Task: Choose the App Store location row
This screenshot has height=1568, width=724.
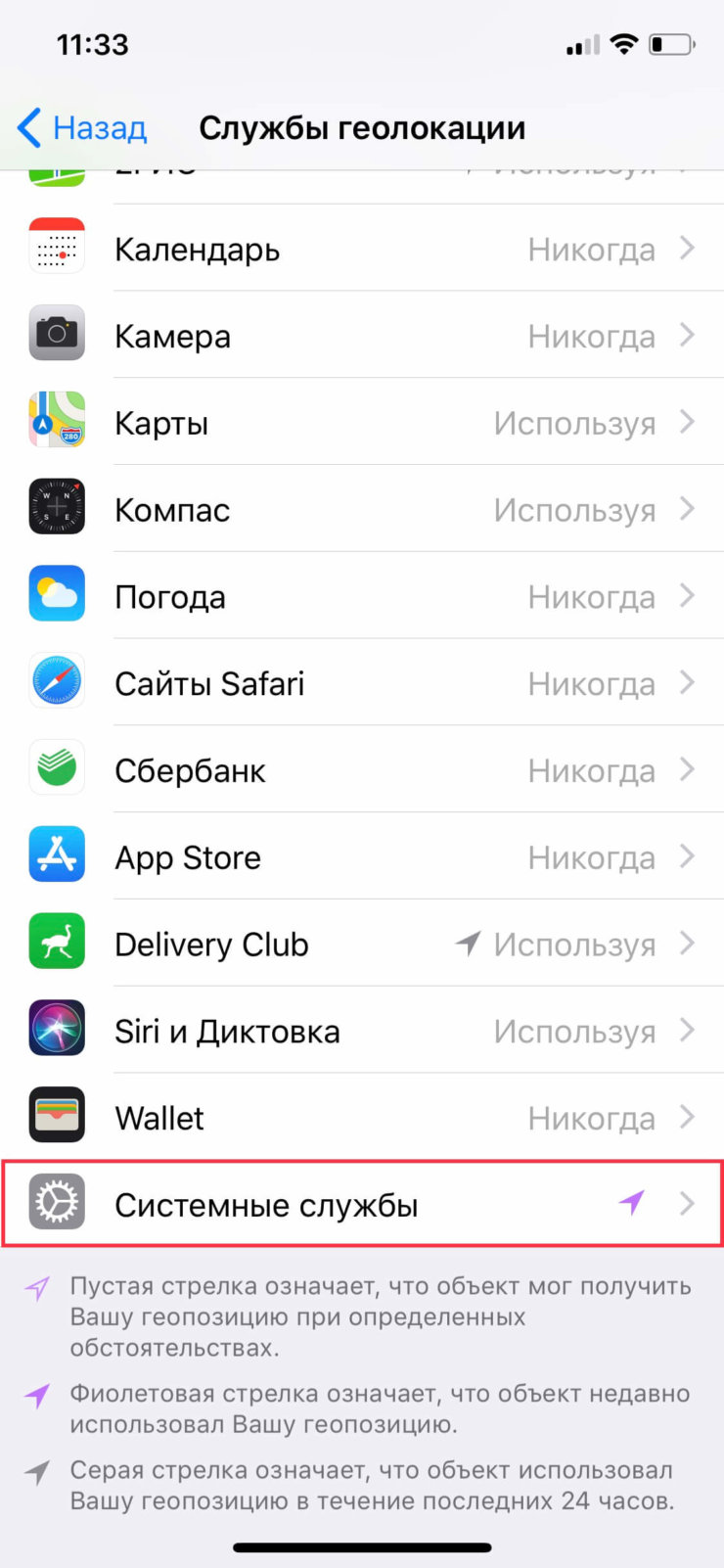Action: click(x=362, y=857)
